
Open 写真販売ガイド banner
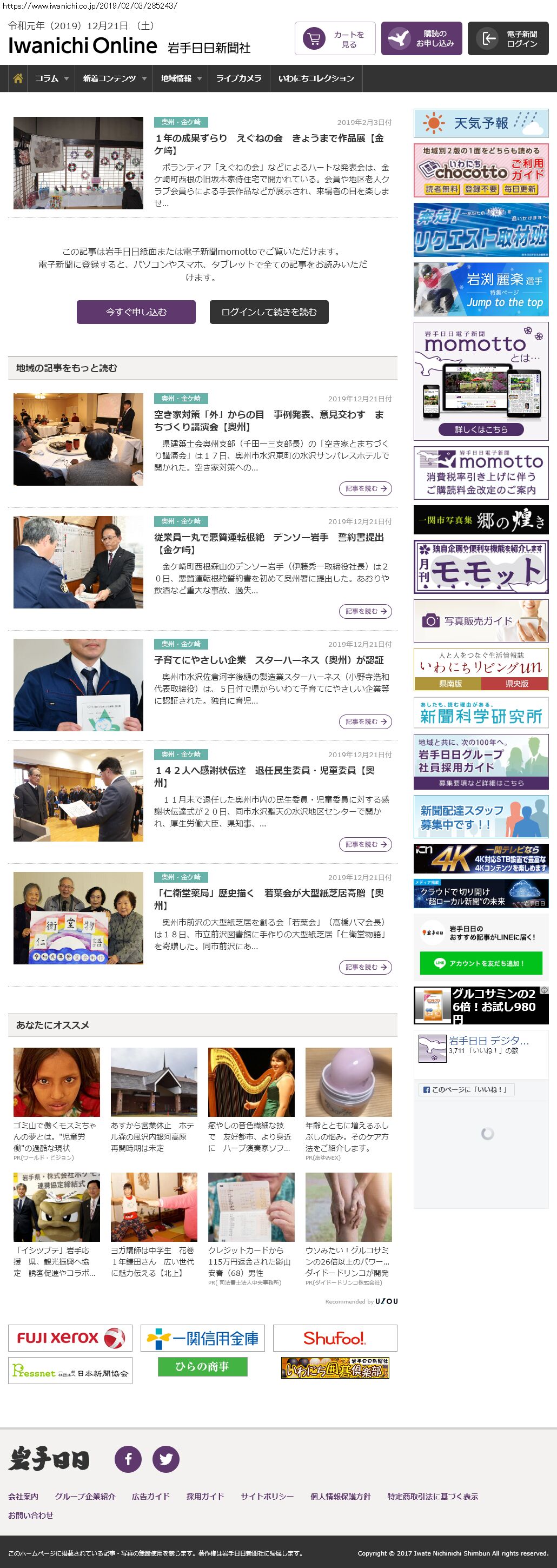coord(481,621)
